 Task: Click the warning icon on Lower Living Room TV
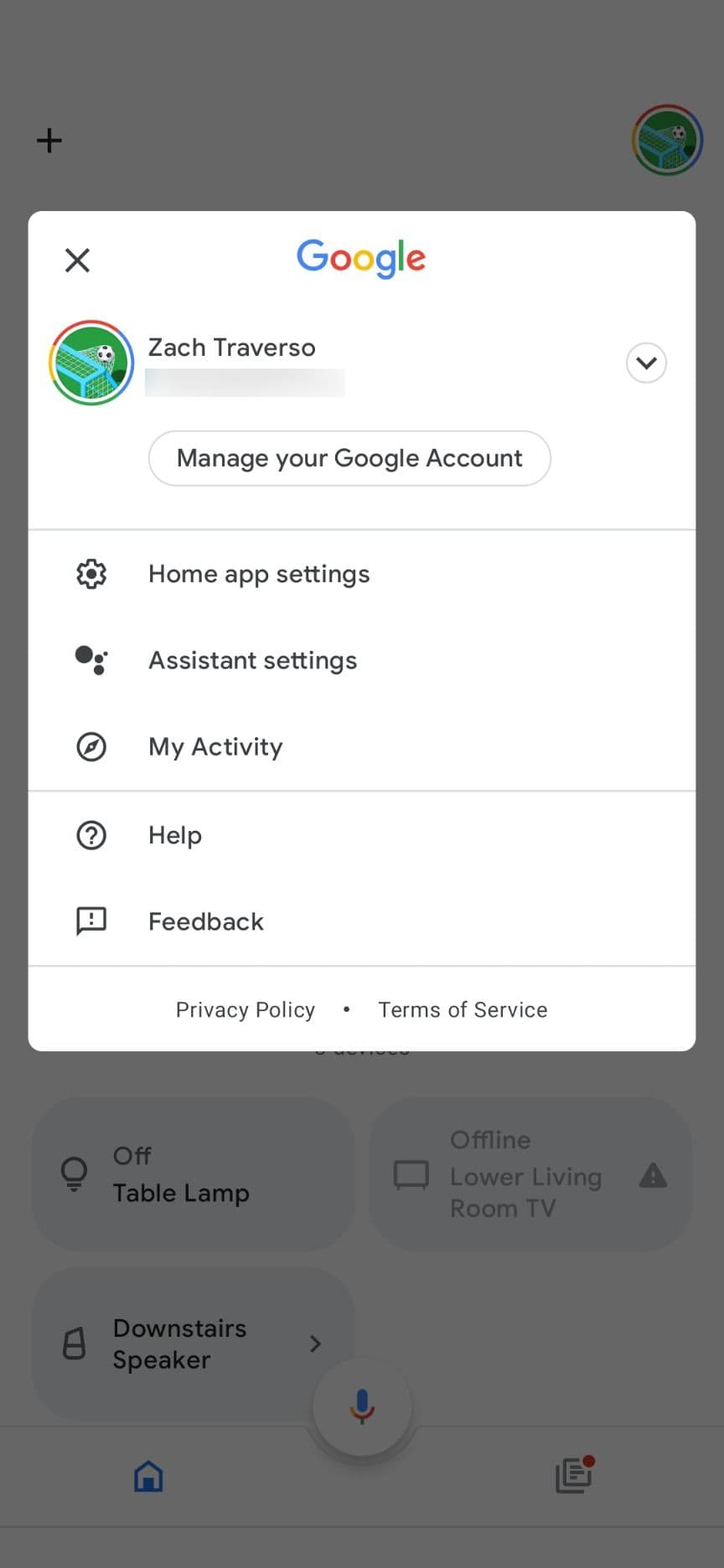[x=654, y=1176]
